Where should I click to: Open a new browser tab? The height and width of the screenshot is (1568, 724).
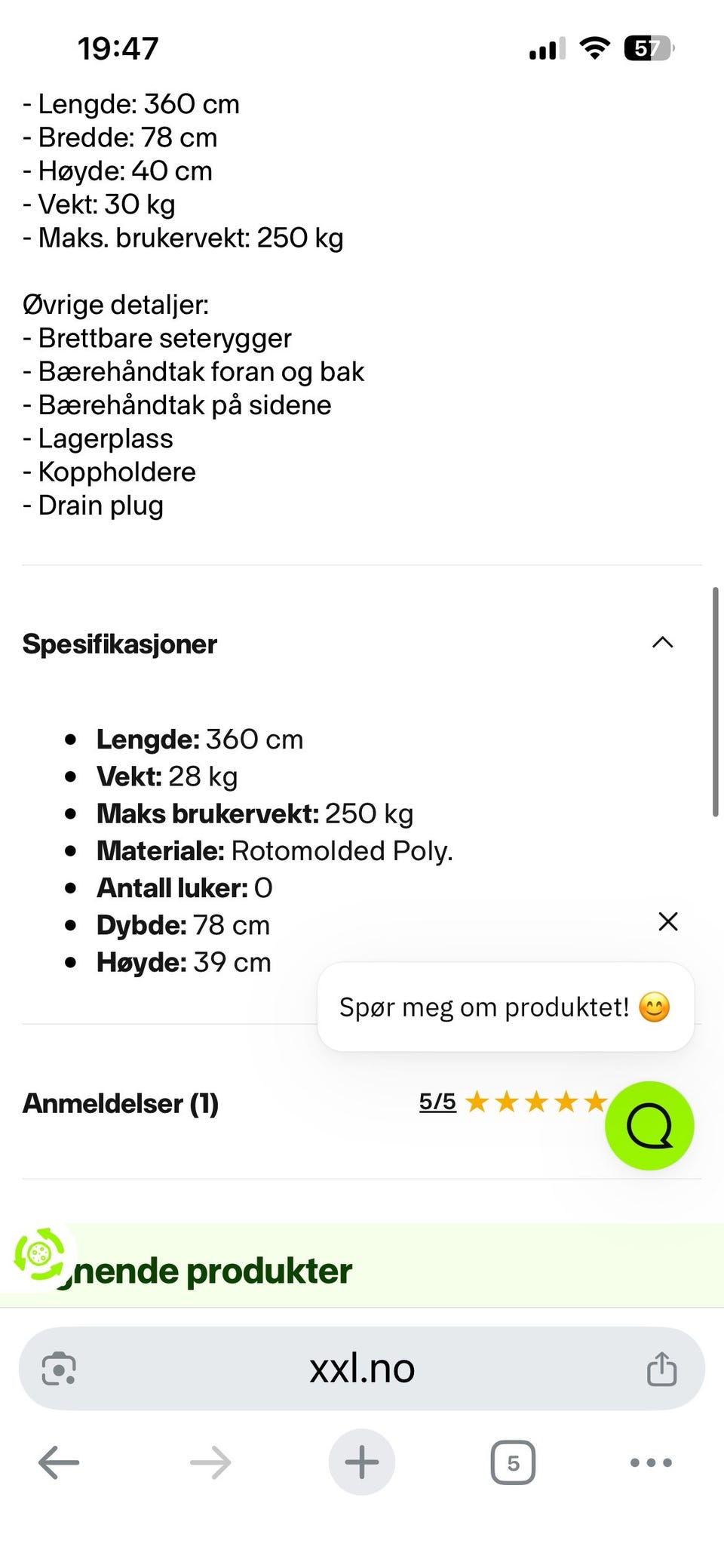tap(362, 1462)
